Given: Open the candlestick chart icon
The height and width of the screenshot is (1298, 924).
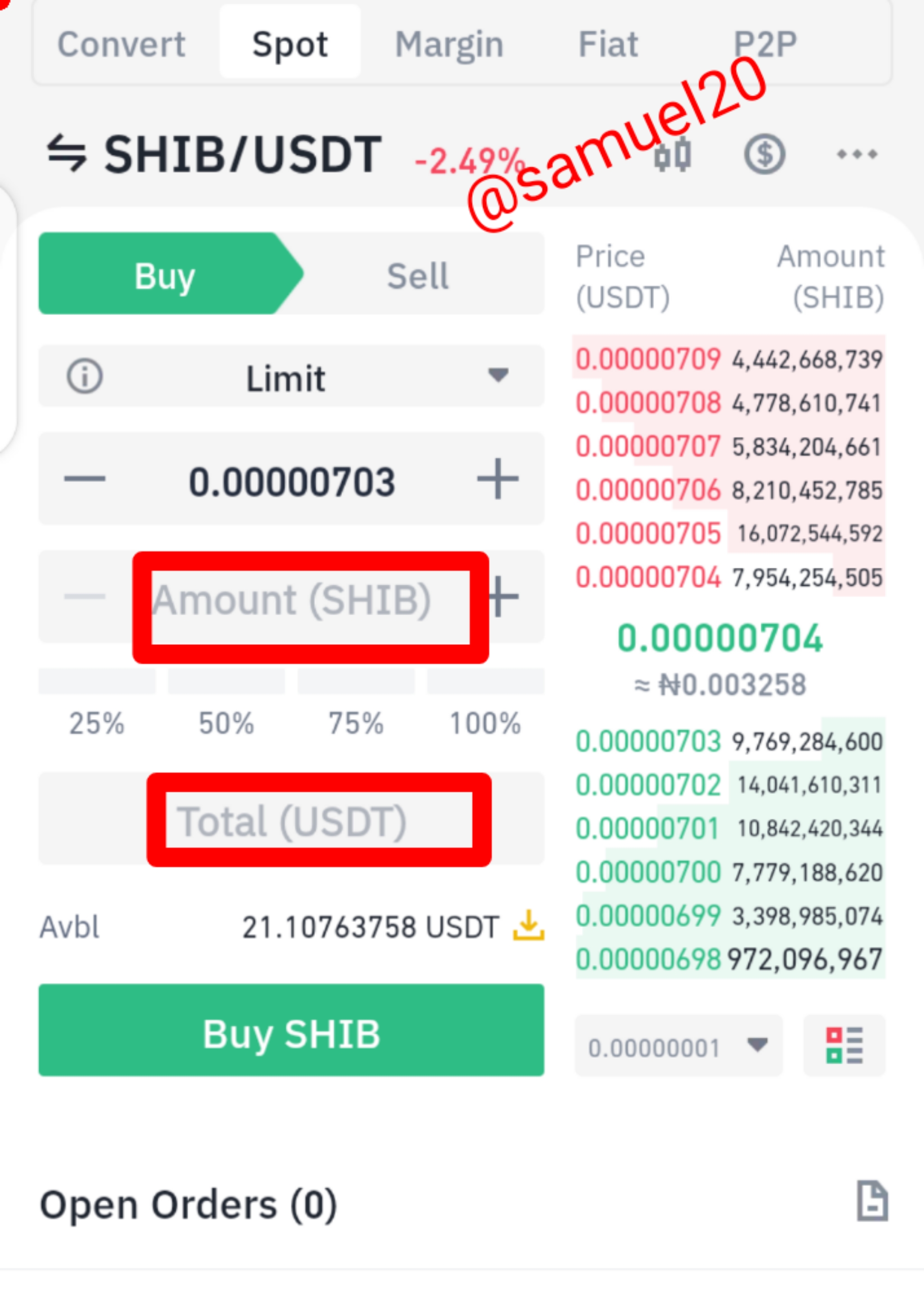Looking at the screenshot, I should click(673, 153).
